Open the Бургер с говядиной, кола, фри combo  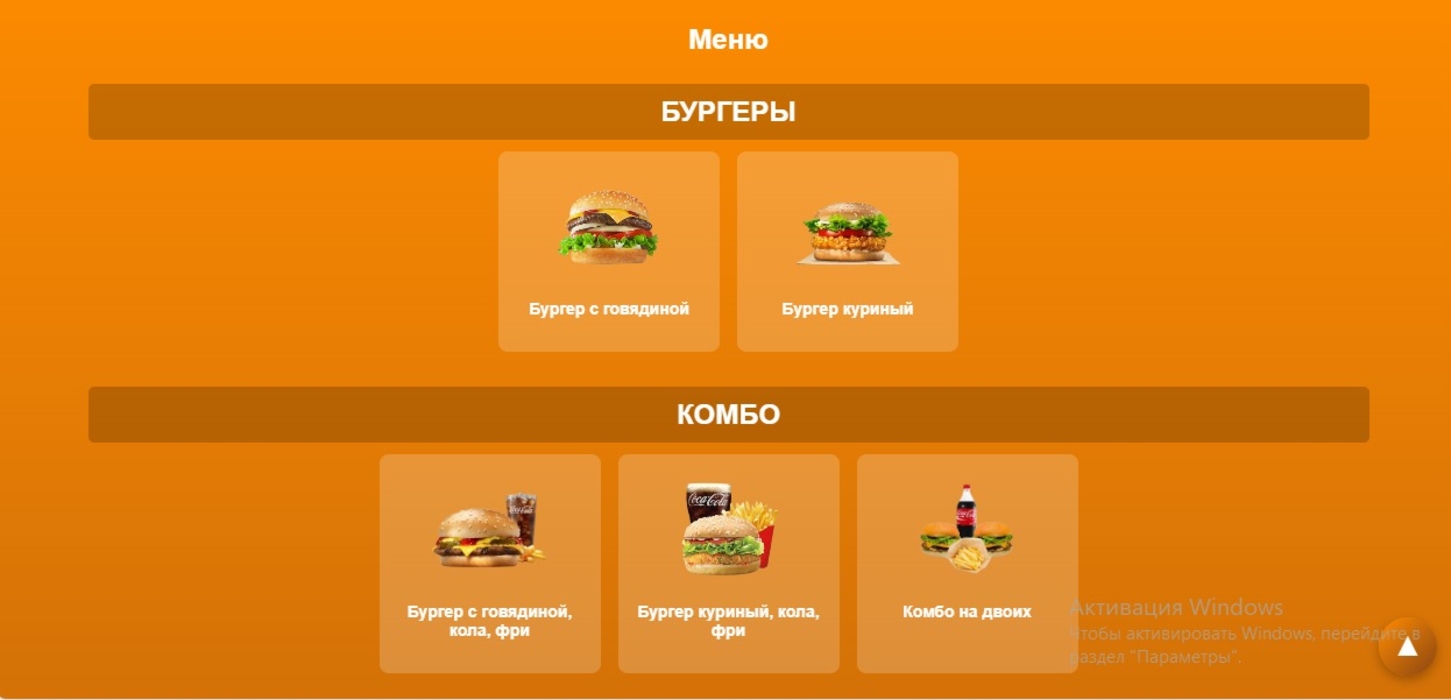489,563
